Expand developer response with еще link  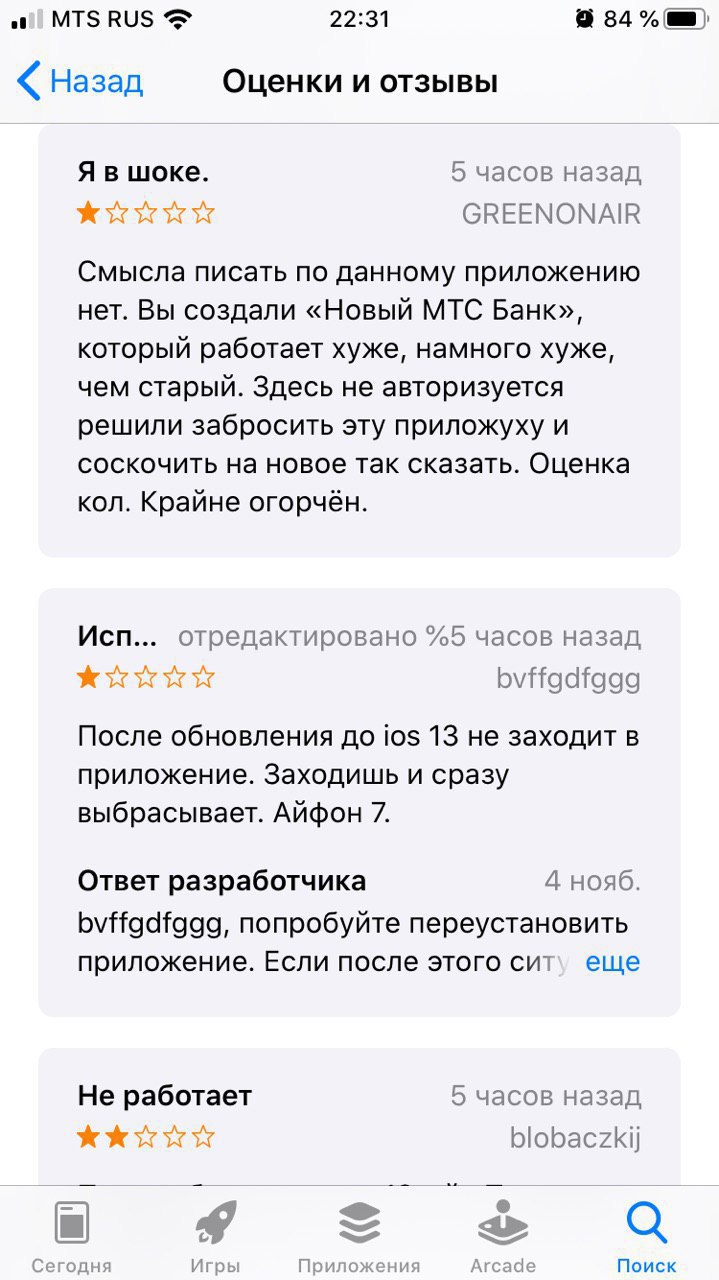tap(612, 962)
